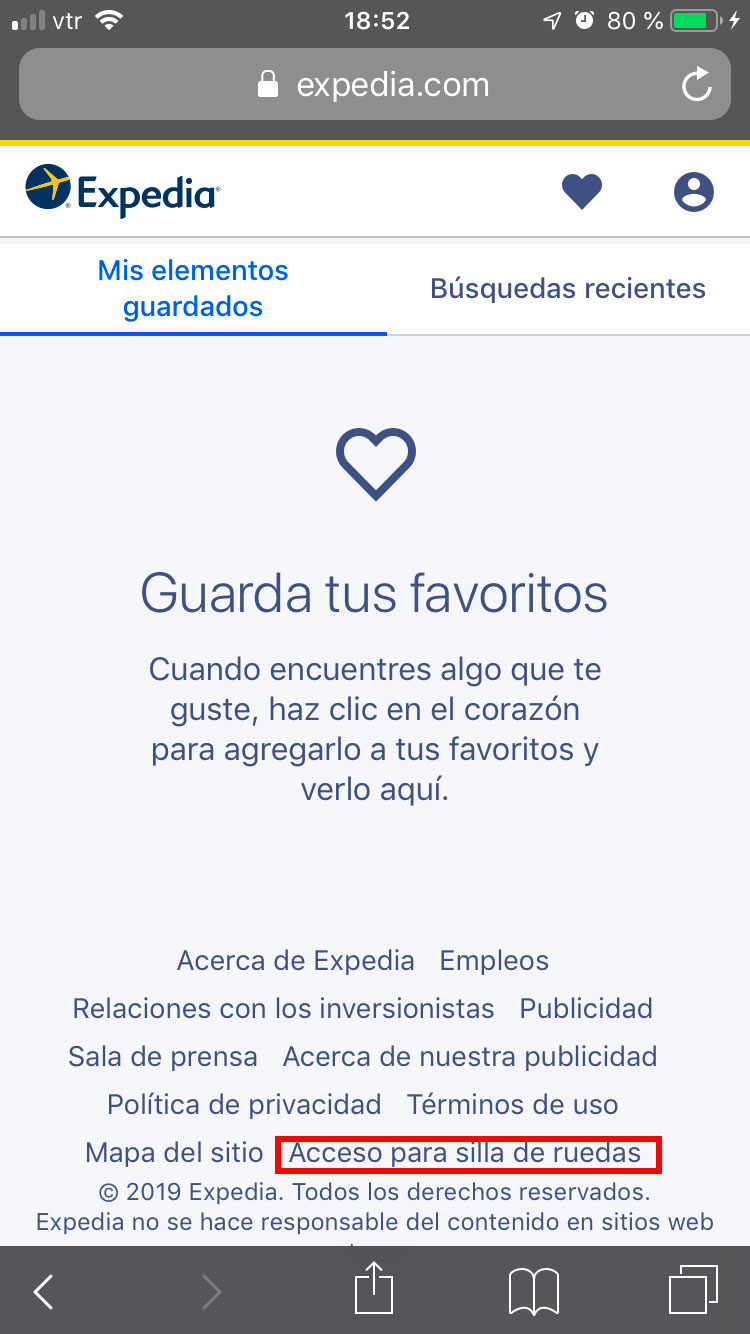Image resolution: width=750 pixels, height=1334 pixels.
Task: Tap the Publicidad footer link
Action: [586, 1009]
